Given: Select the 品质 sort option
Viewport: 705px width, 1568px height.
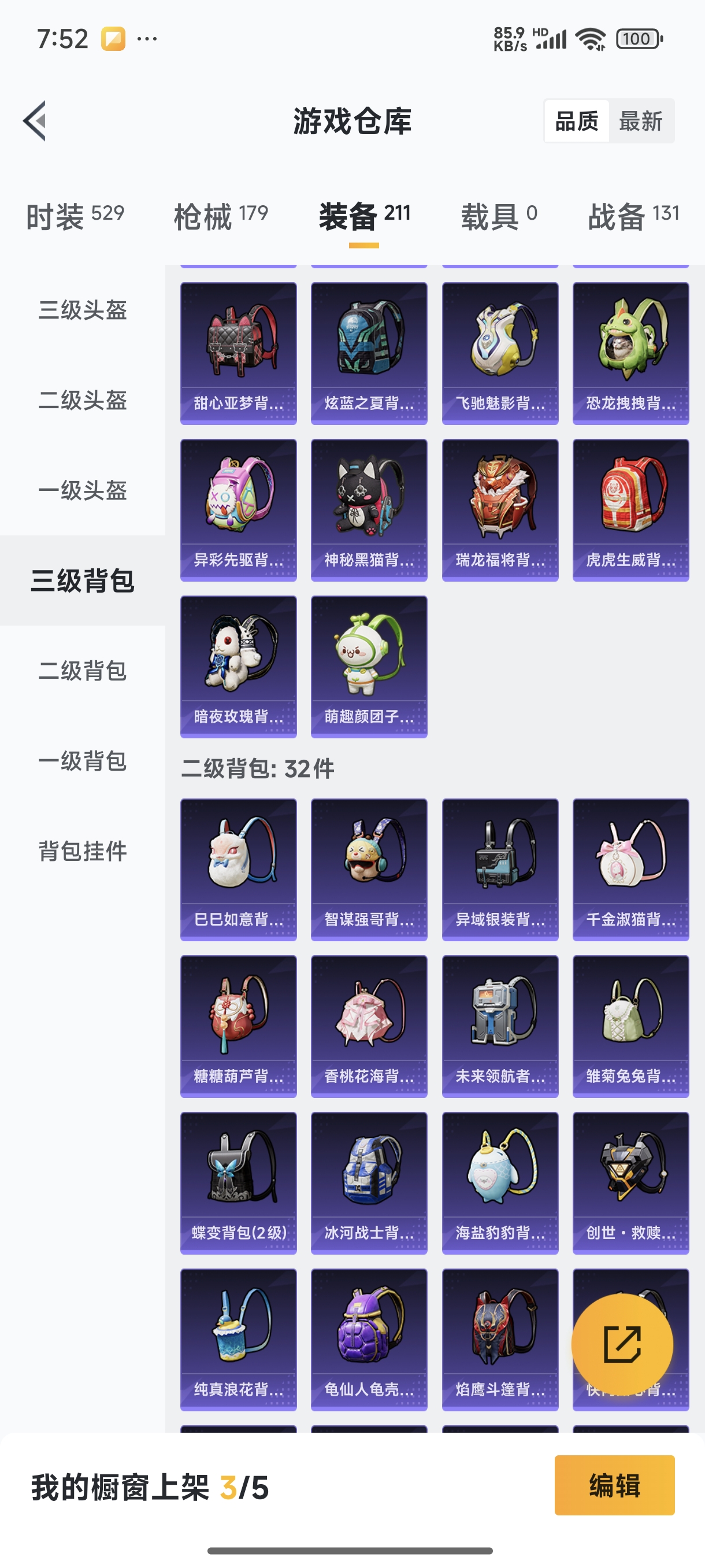Looking at the screenshot, I should coord(577,121).
